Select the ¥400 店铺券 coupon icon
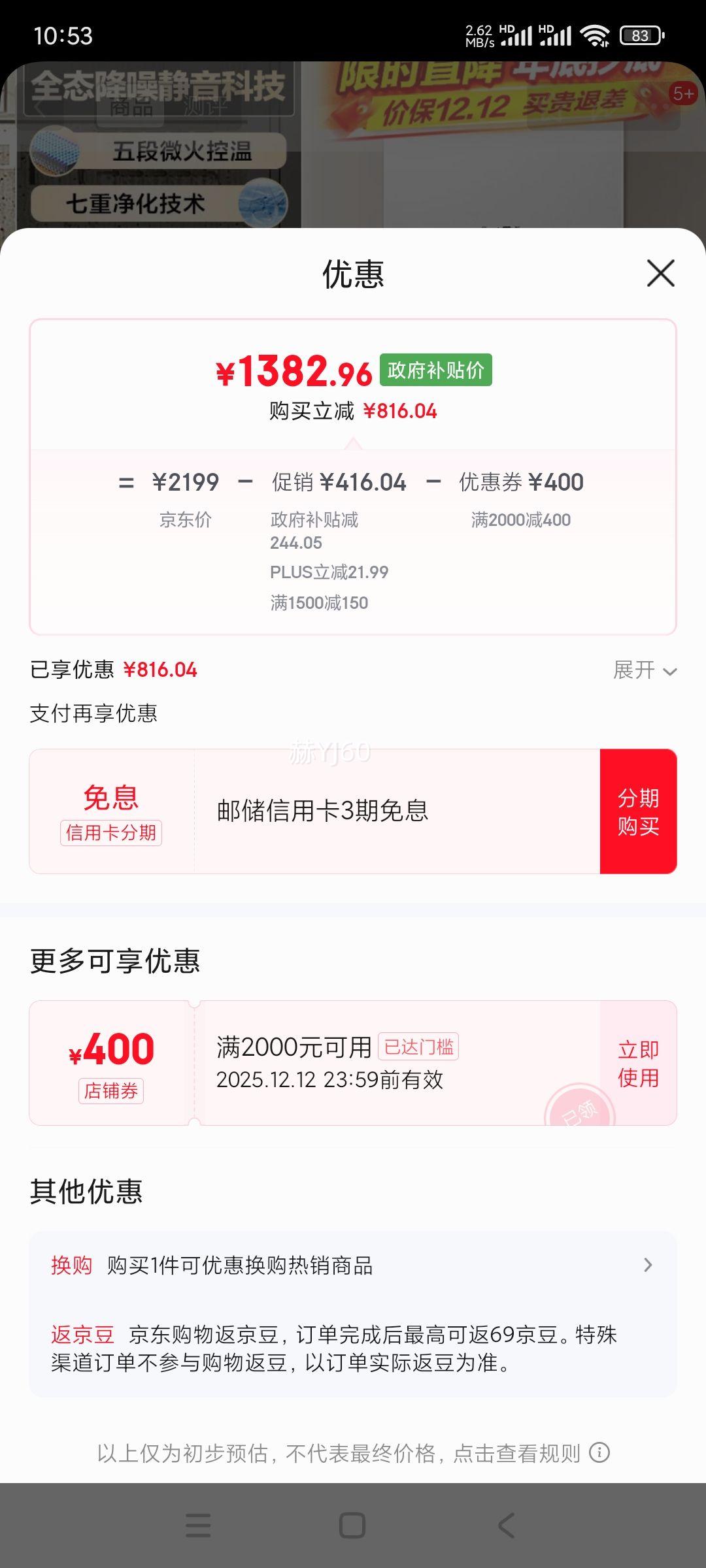 [x=111, y=1063]
